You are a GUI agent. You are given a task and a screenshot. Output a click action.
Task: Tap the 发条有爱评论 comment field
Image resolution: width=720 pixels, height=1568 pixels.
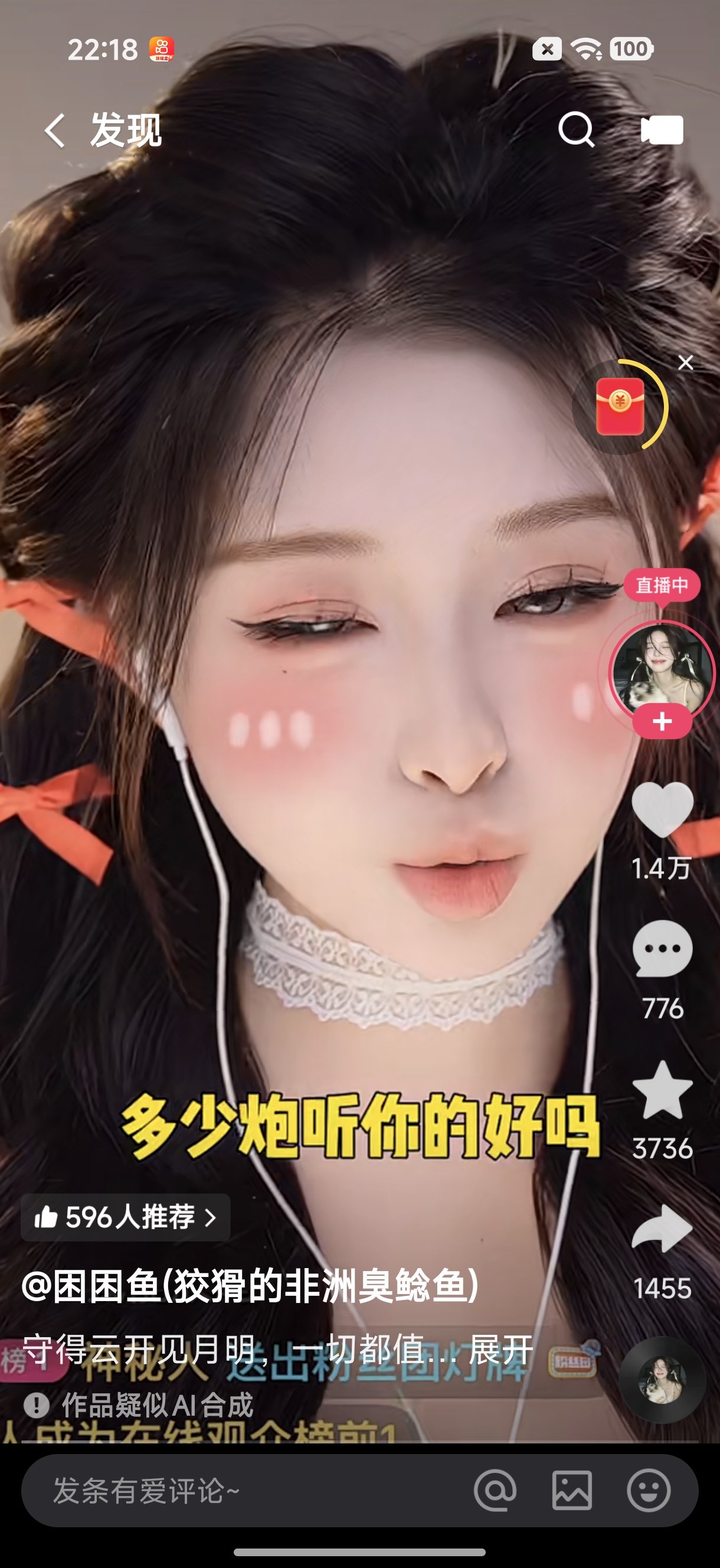point(244,1491)
